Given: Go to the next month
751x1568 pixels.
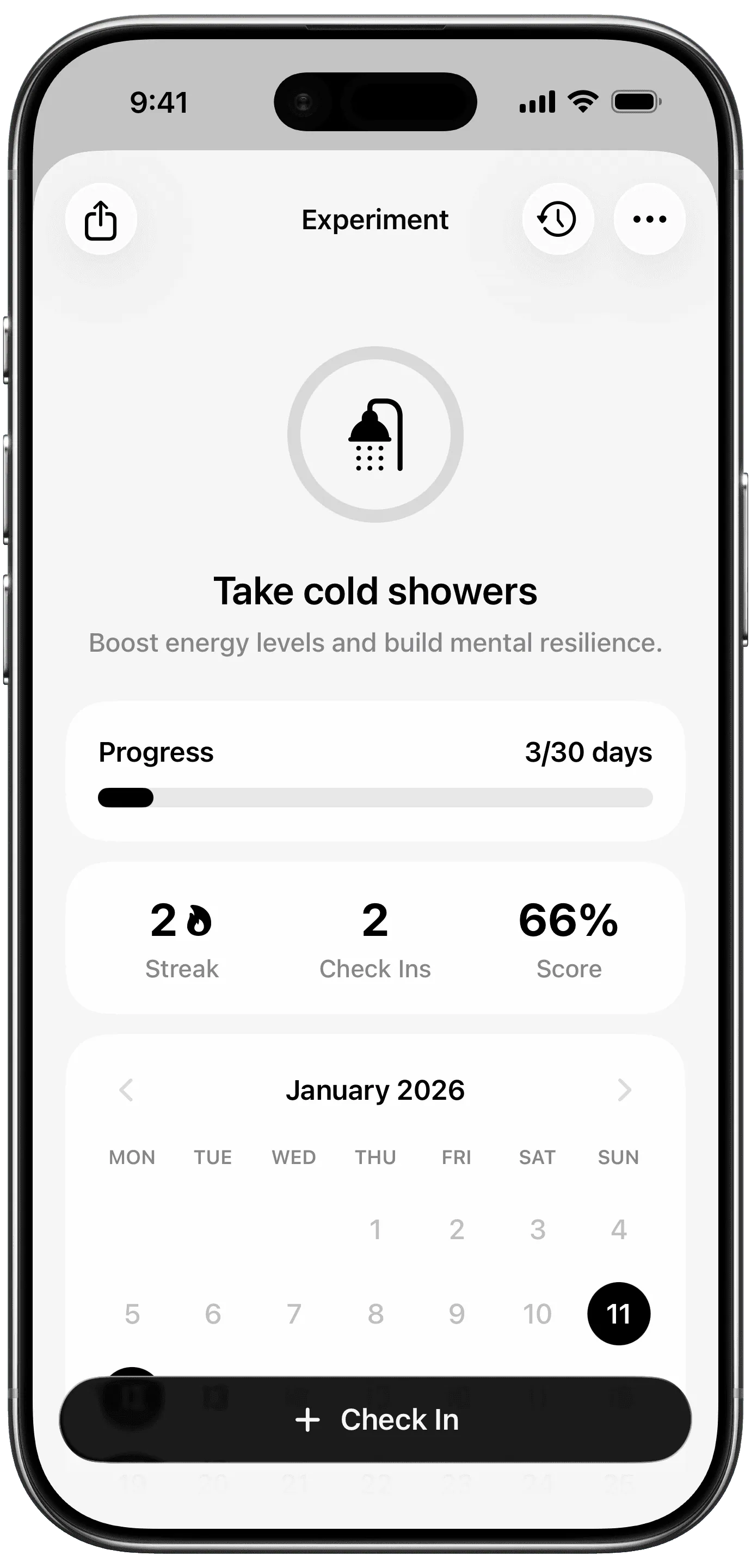Looking at the screenshot, I should tap(624, 1090).
